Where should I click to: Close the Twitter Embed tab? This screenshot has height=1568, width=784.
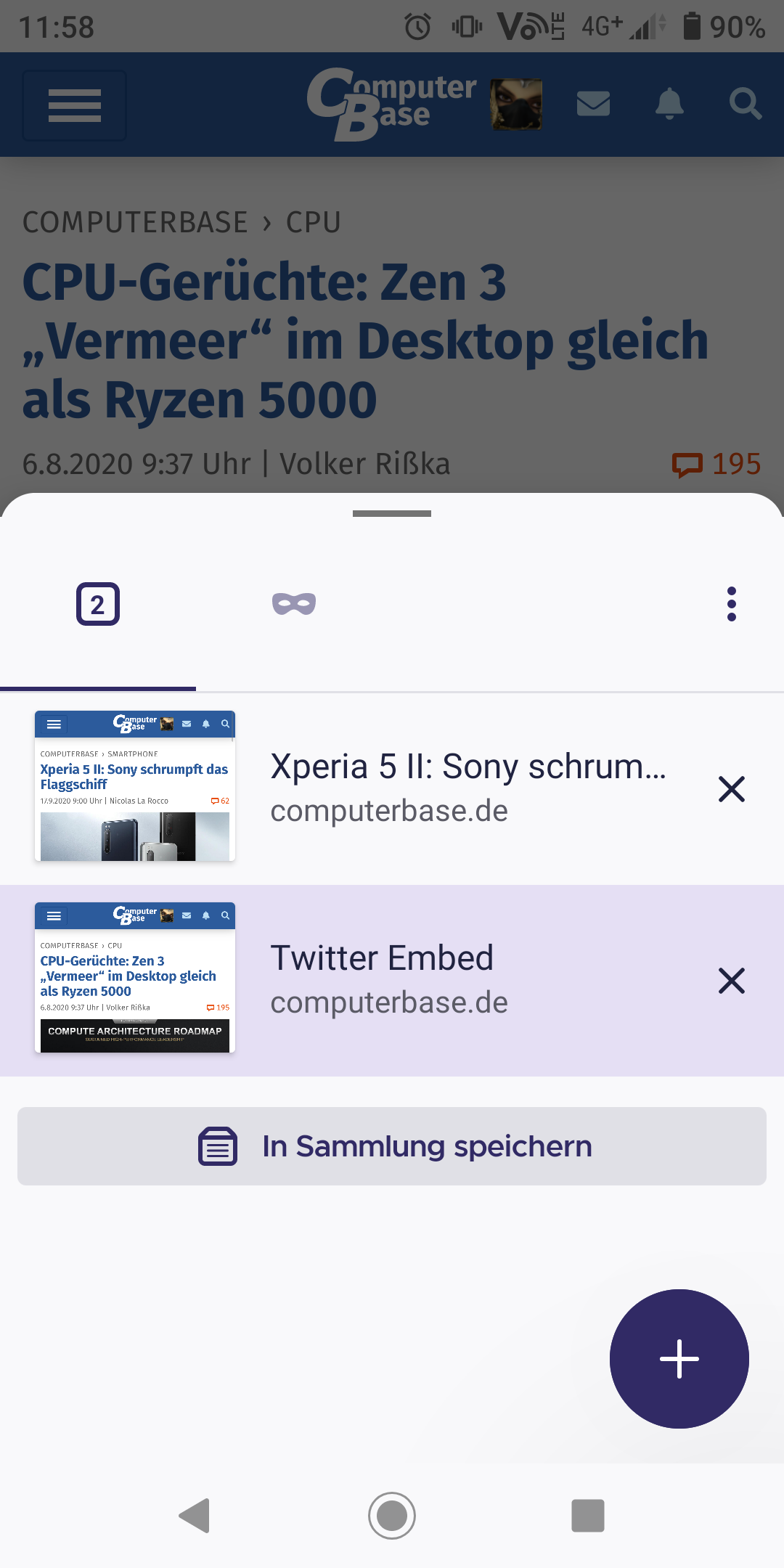pyautogui.click(x=731, y=981)
